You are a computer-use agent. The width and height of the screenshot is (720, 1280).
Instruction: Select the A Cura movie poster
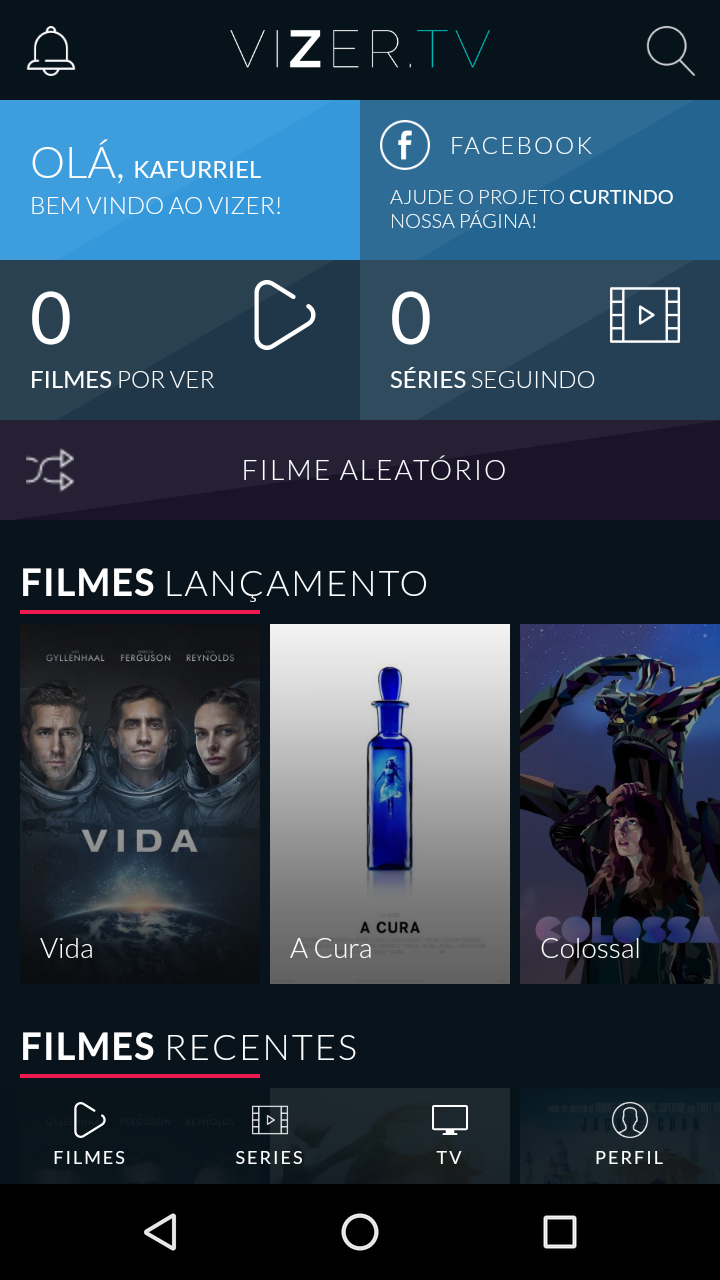coord(389,800)
